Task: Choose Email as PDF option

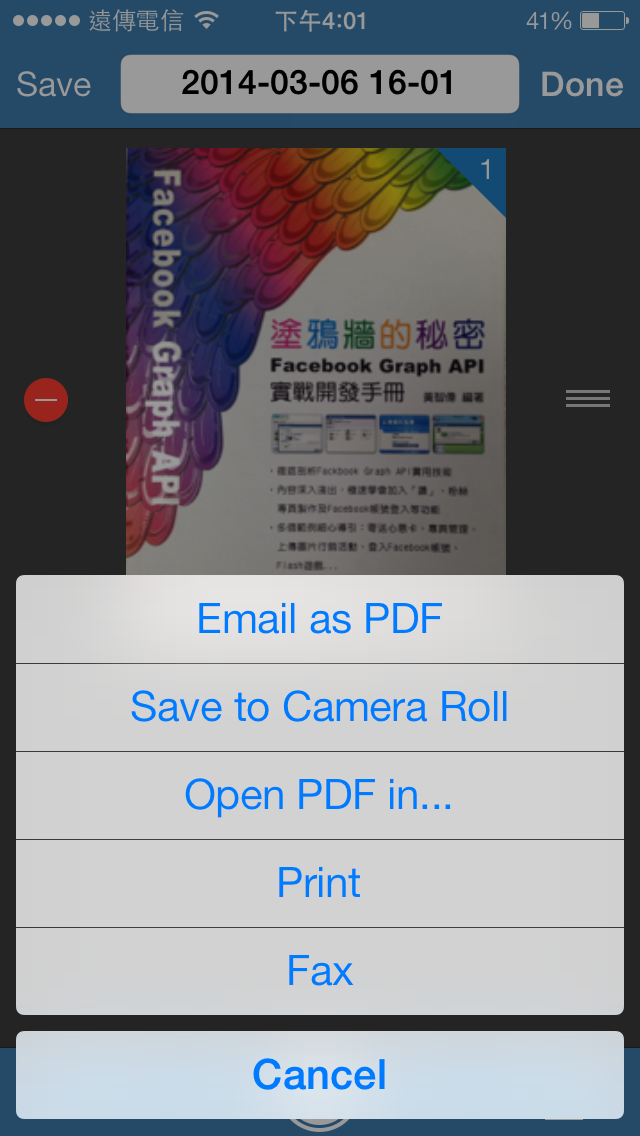Action: (x=320, y=619)
